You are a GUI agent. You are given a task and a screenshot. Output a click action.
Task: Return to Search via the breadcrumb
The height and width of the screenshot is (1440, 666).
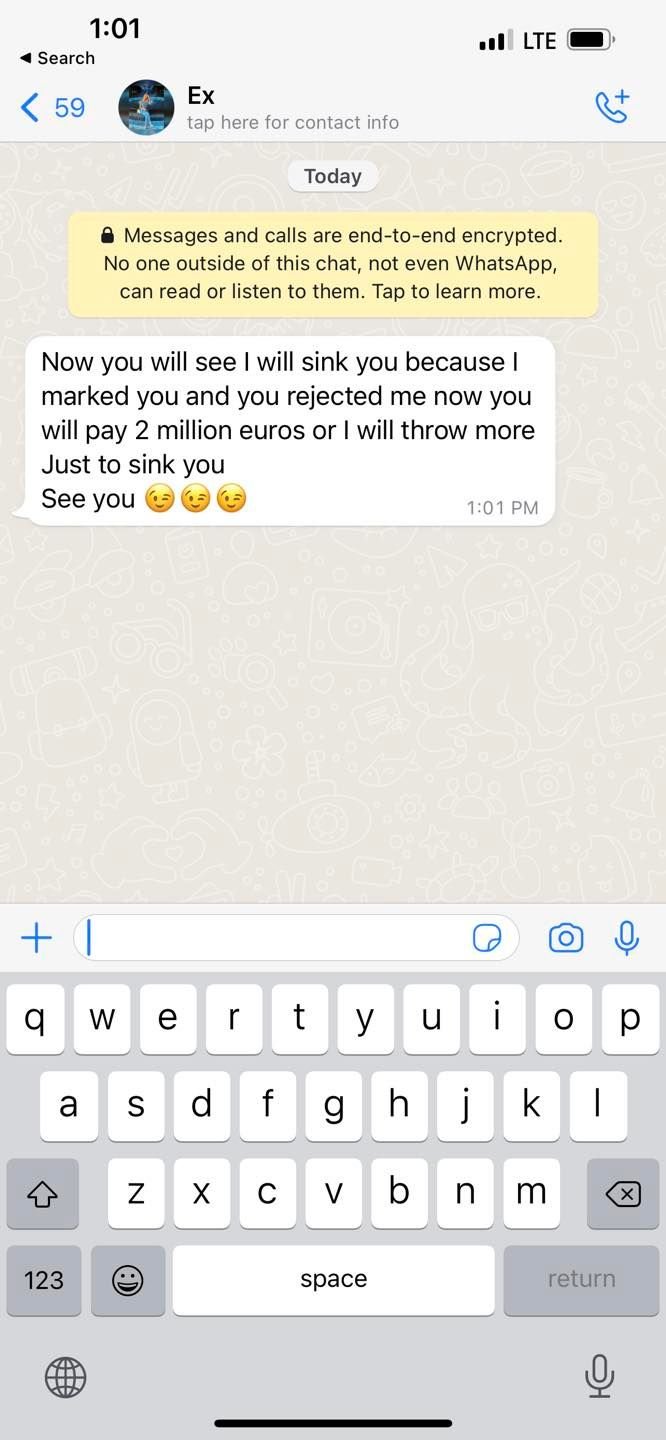click(x=57, y=58)
